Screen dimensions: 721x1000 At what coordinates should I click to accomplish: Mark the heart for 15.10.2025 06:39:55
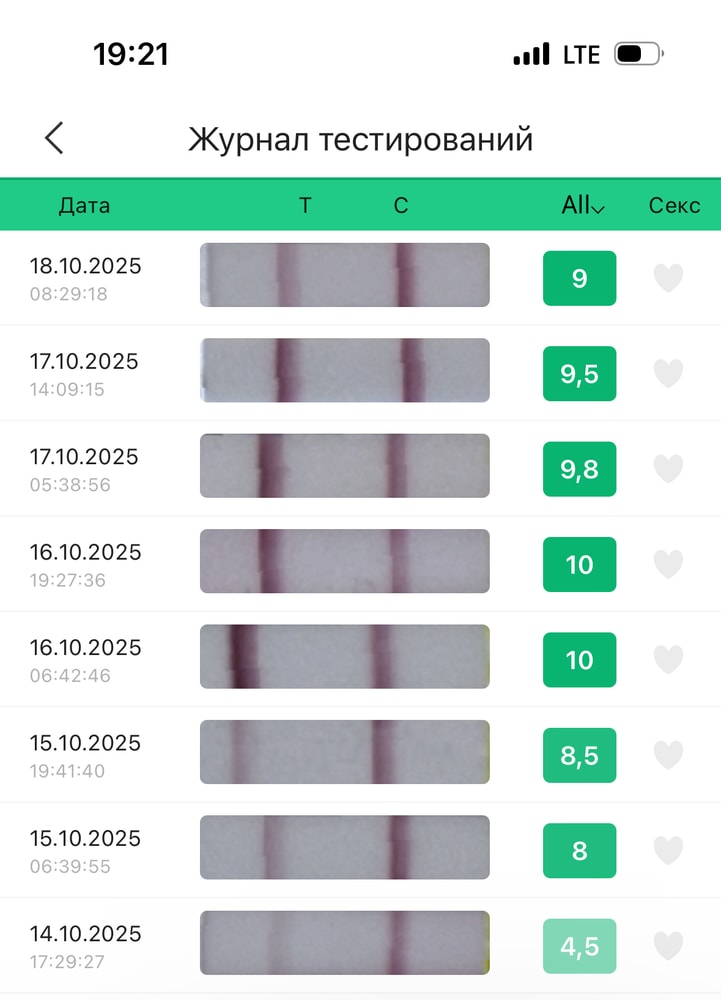click(668, 851)
